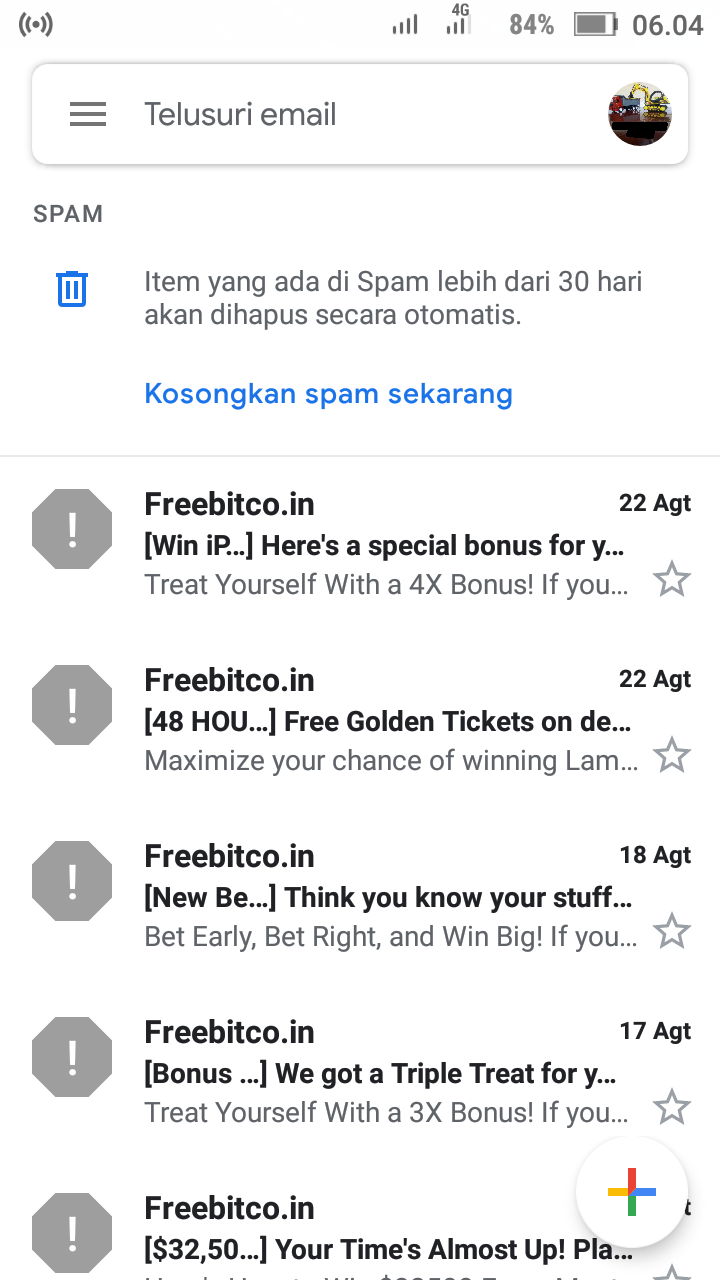
Task: Tap the warning octagon beside the Triple Treat email
Action: (71, 1056)
